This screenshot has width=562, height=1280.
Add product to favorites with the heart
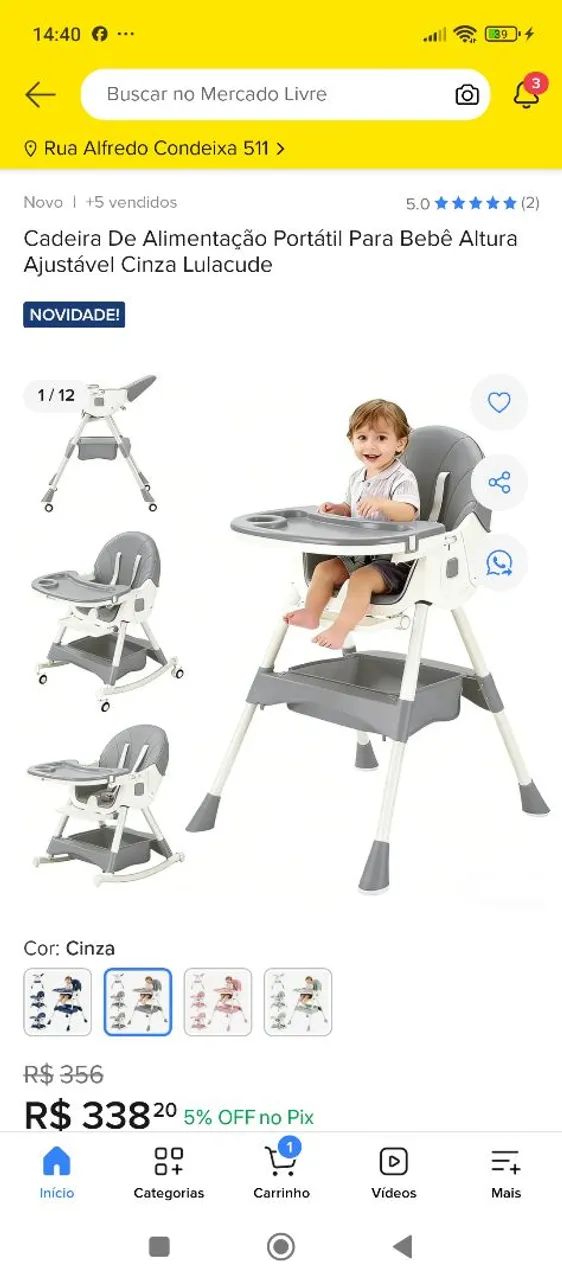tap(499, 402)
